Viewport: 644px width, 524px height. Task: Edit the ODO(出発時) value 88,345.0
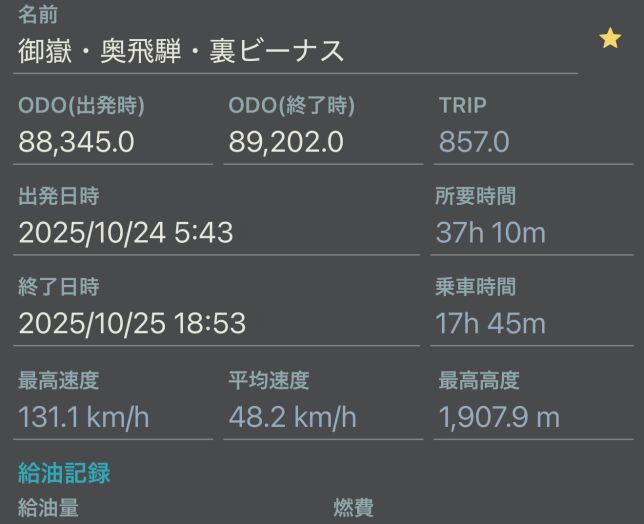click(114, 142)
